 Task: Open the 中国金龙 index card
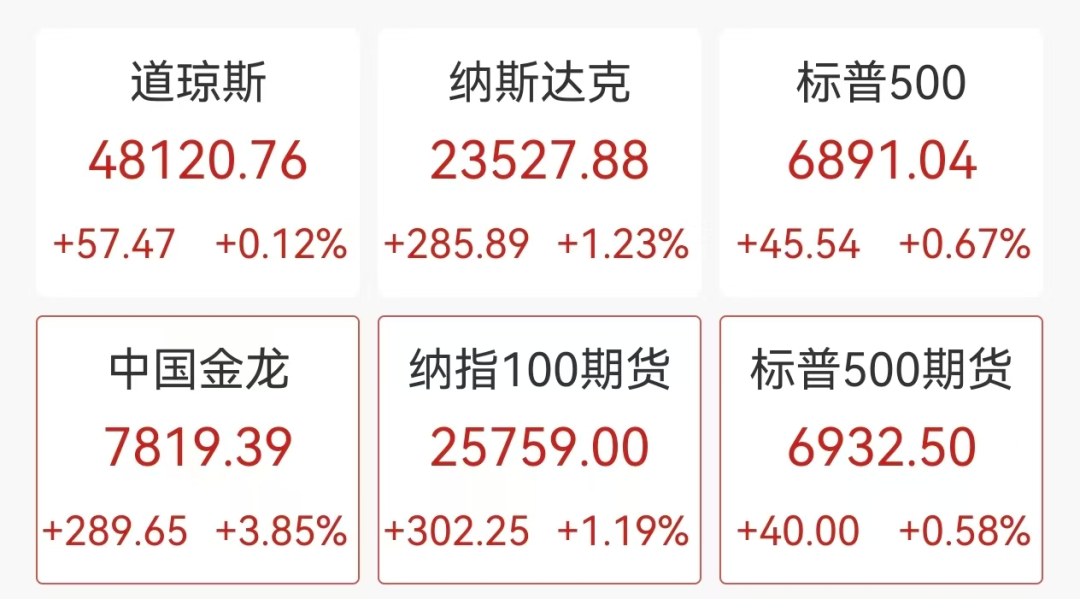(x=197, y=449)
